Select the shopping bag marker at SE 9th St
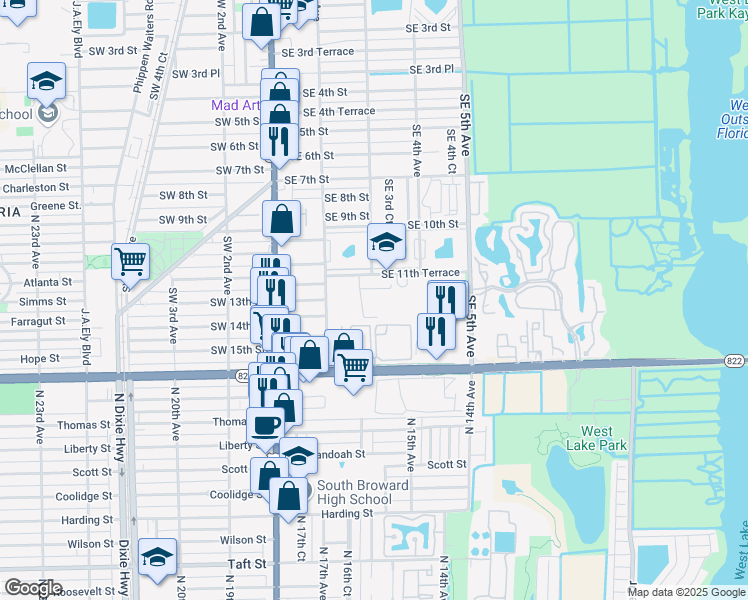 pyautogui.click(x=283, y=219)
